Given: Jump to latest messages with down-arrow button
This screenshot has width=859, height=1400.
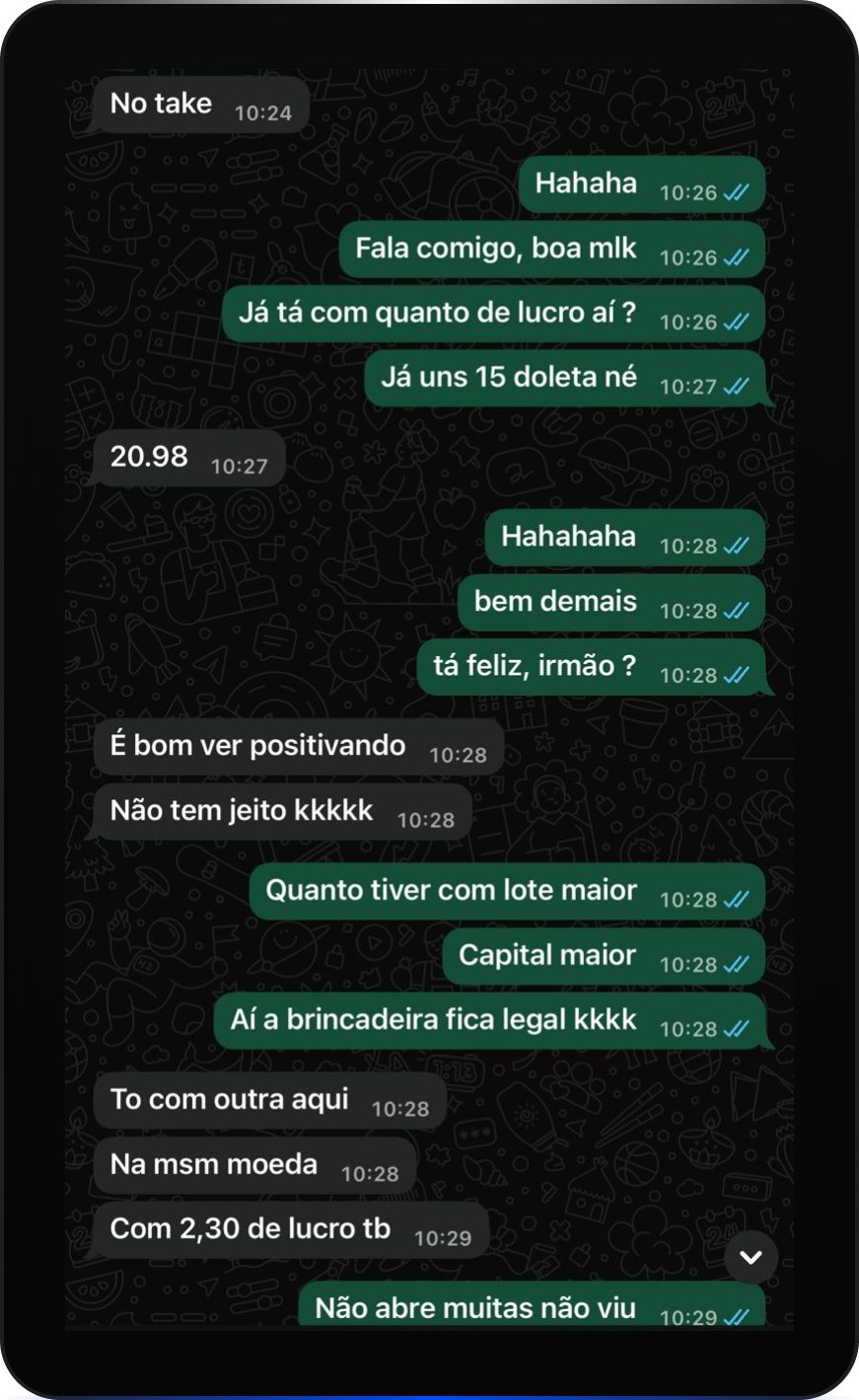Looking at the screenshot, I should tap(751, 1257).
